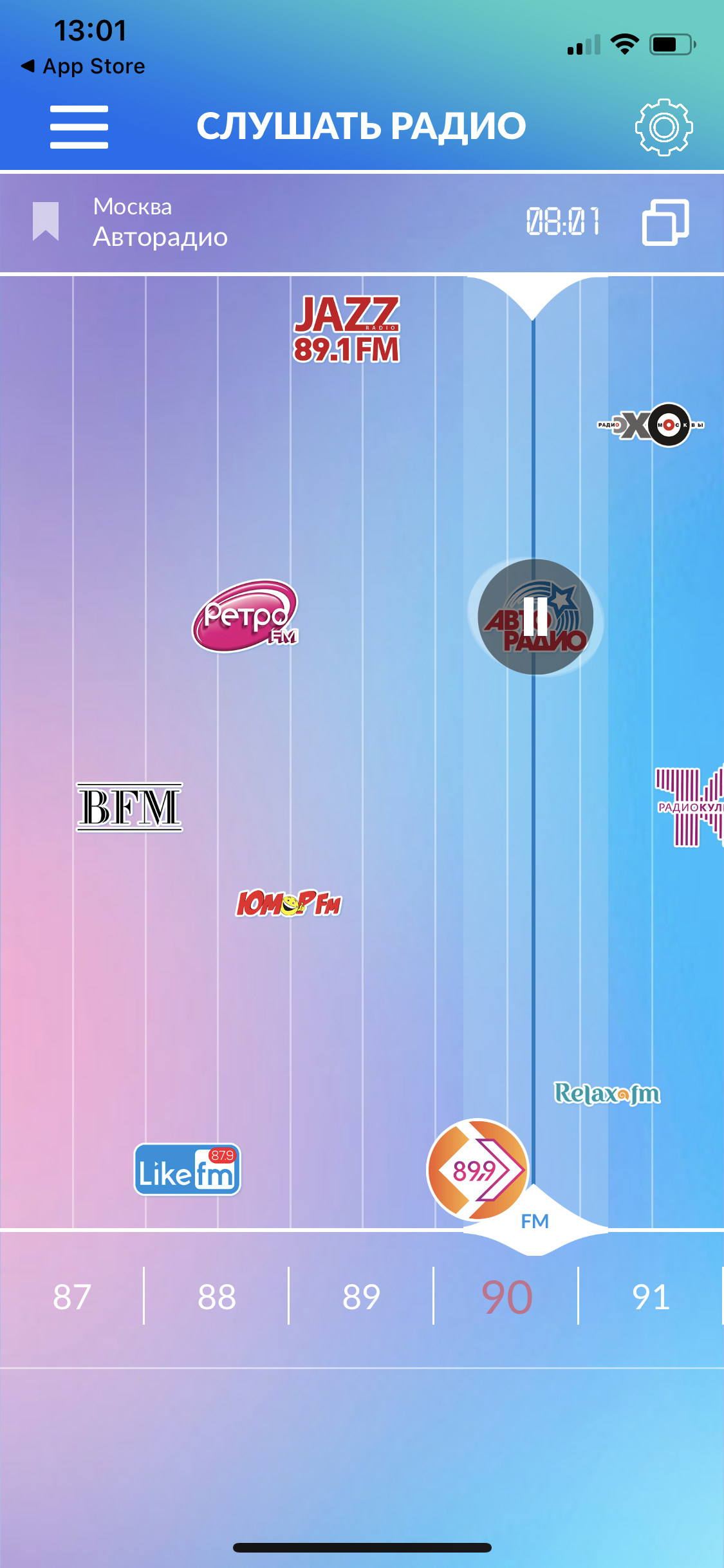Screen dimensions: 724x1568
Task: Return to App Store
Action: (84, 66)
